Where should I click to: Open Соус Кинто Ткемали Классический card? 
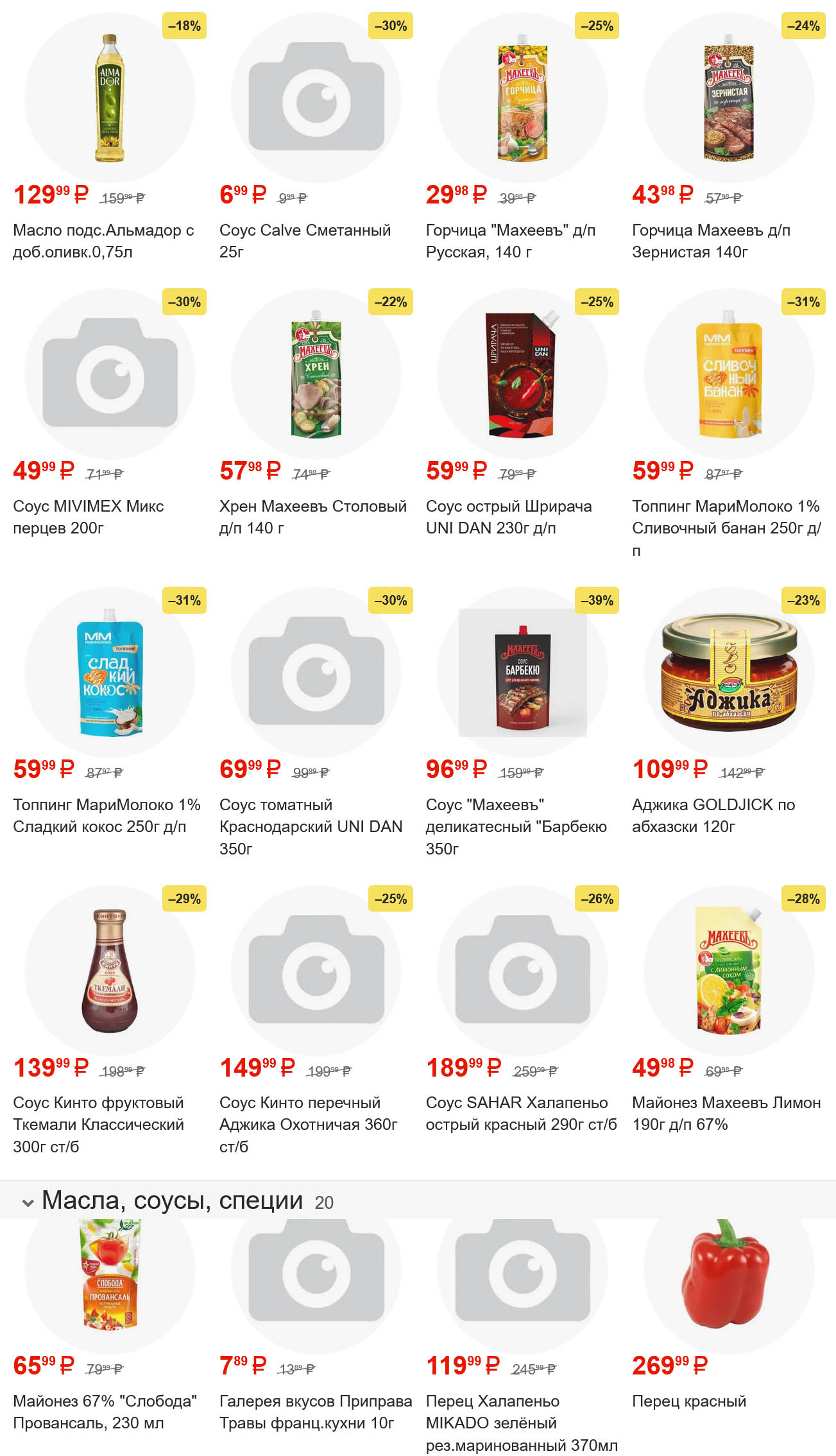point(110,971)
